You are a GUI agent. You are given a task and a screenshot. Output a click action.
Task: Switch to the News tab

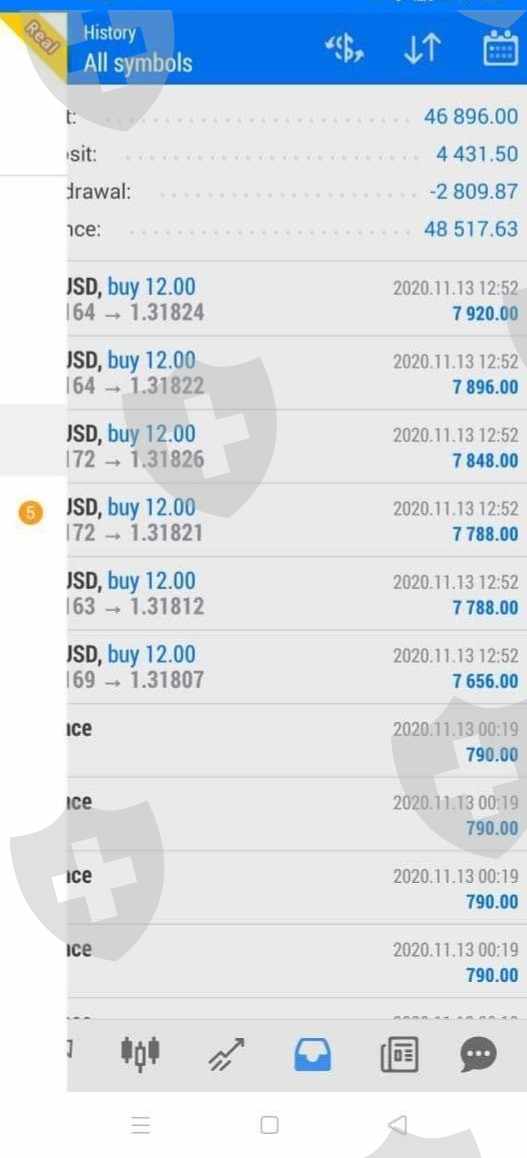pos(399,1054)
